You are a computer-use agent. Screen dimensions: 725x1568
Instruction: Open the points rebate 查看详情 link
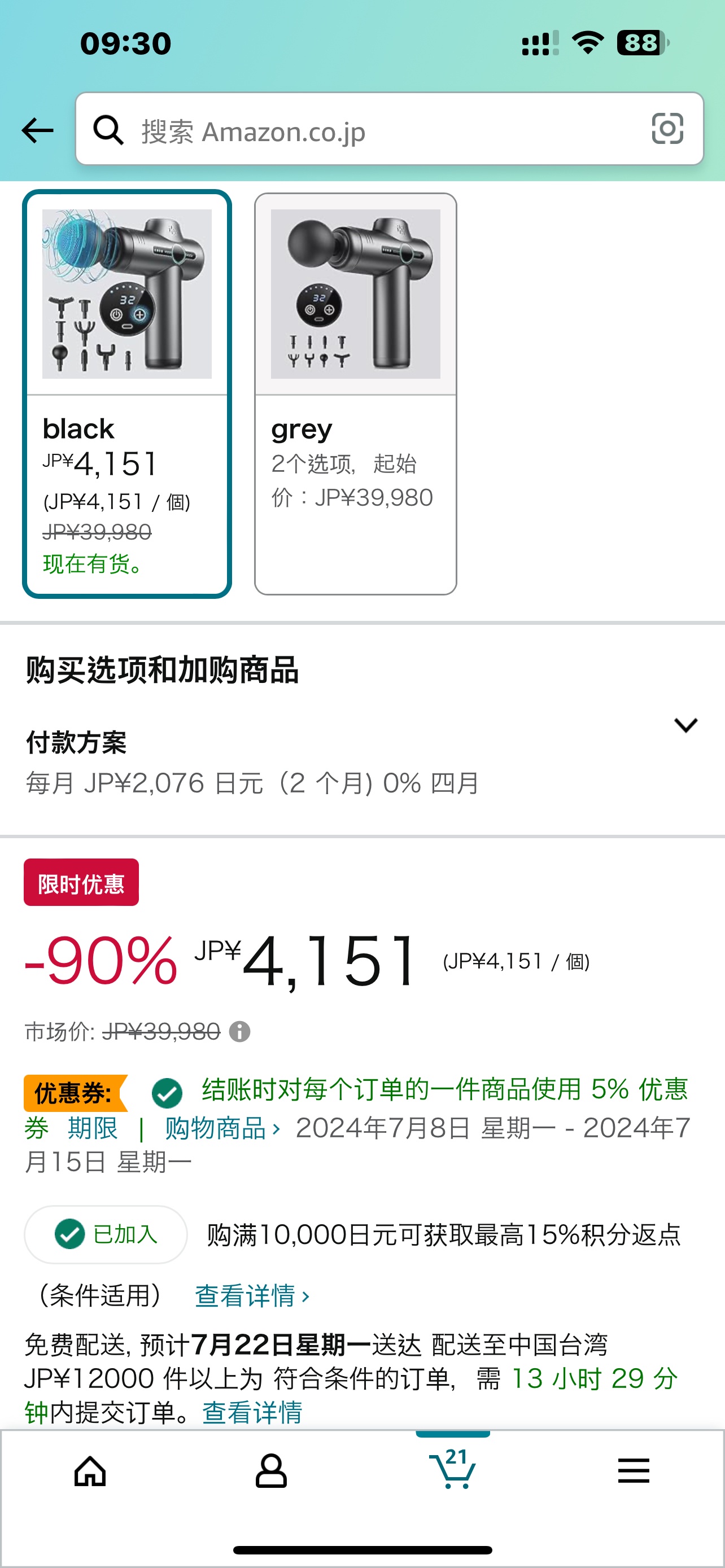(x=252, y=1295)
